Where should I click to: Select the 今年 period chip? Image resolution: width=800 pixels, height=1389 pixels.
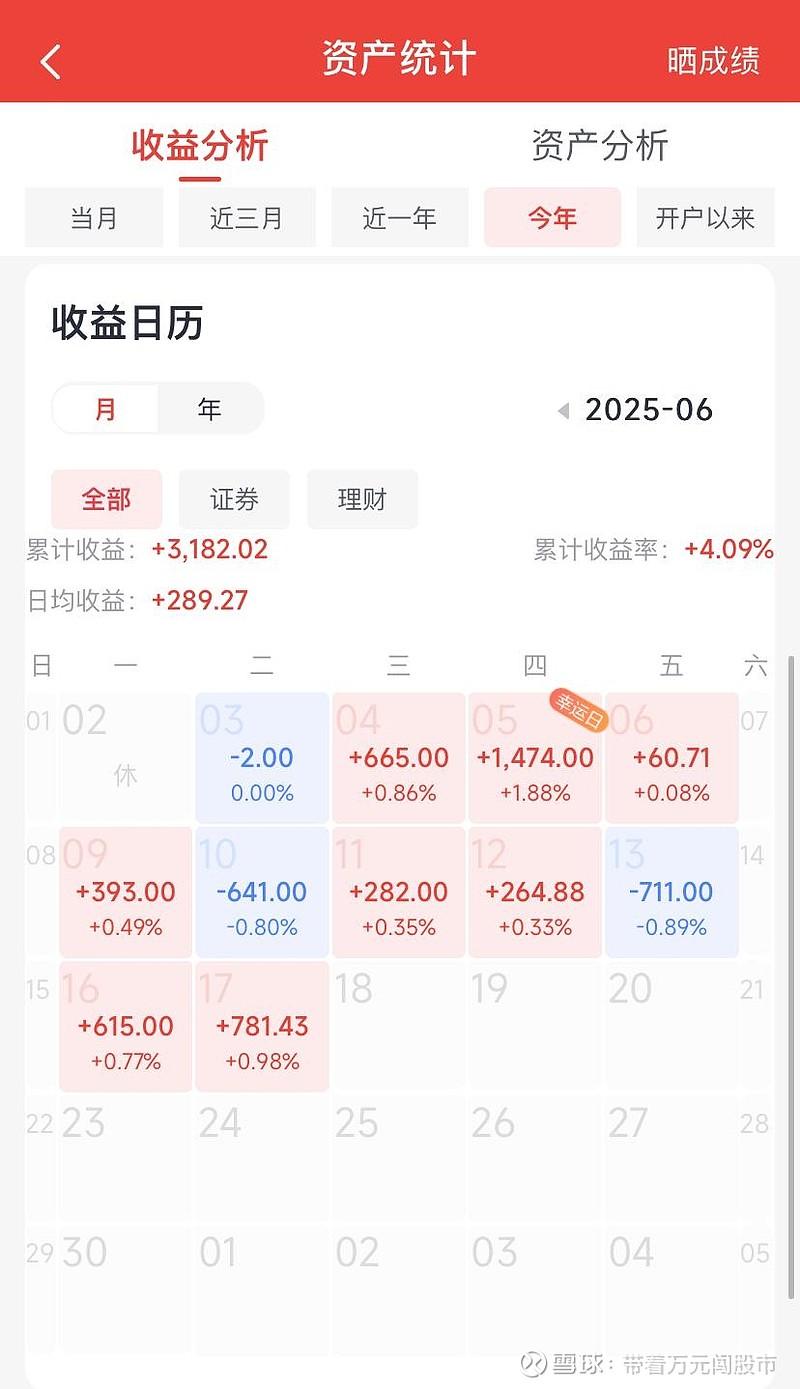pos(553,217)
